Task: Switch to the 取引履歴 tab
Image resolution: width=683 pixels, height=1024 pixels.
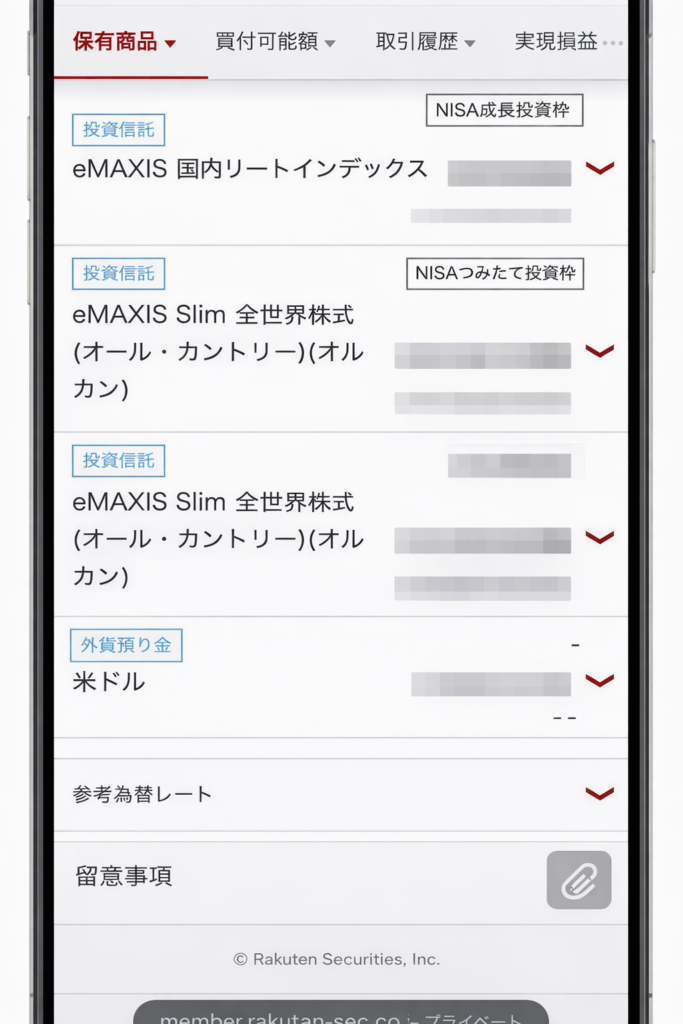Action: pyautogui.click(x=425, y=42)
